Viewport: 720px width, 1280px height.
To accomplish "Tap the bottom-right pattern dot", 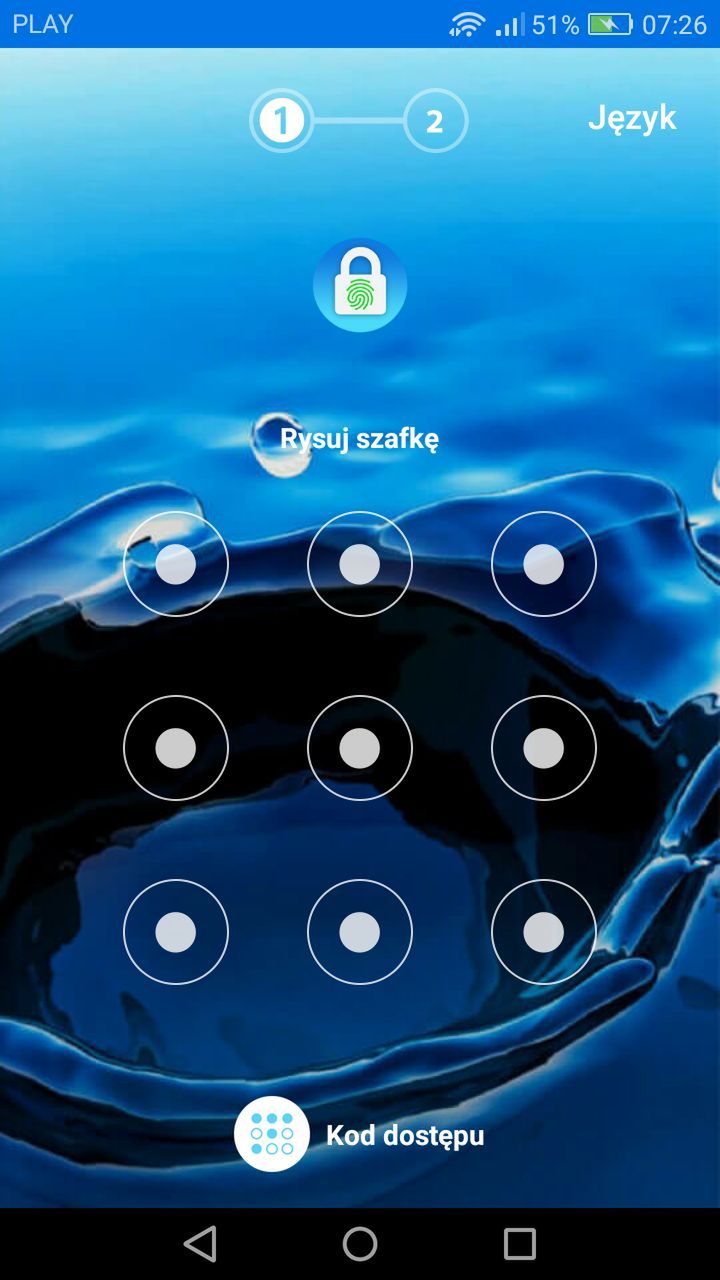I will tap(544, 932).
